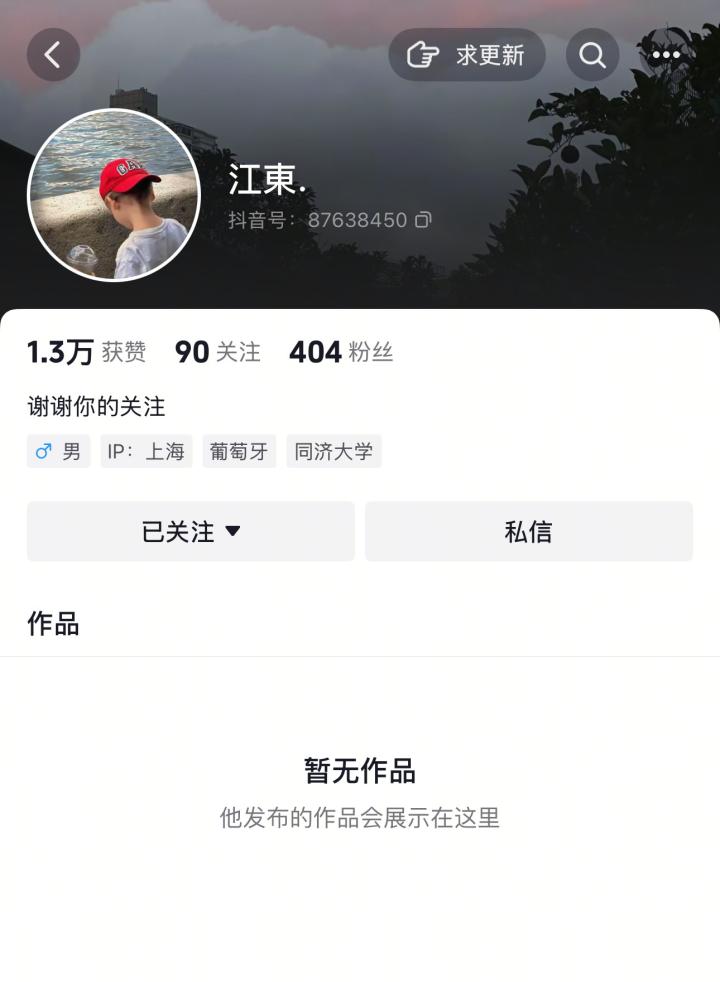Viewport: 720px width, 982px height.
Task: Tap the 求更新 button
Action: (467, 55)
